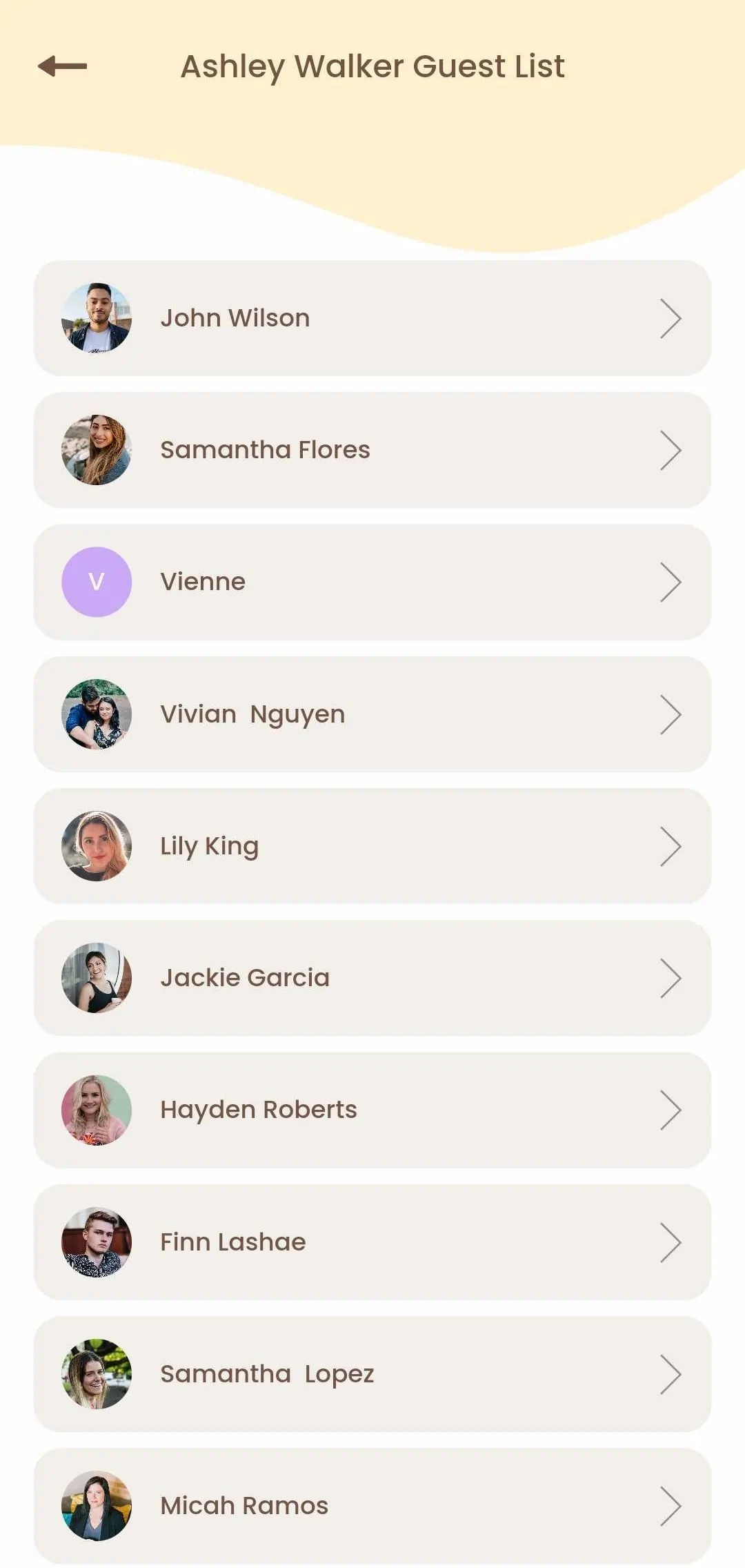
Task: Open Finn Lashae's guest details chevron
Action: point(670,1241)
